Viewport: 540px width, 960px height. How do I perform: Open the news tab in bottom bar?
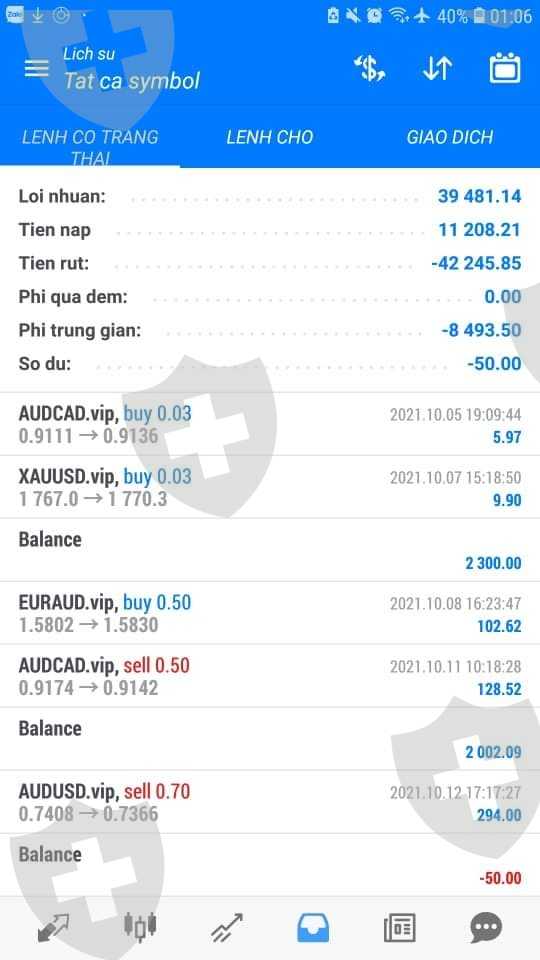(x=400, y=928)
